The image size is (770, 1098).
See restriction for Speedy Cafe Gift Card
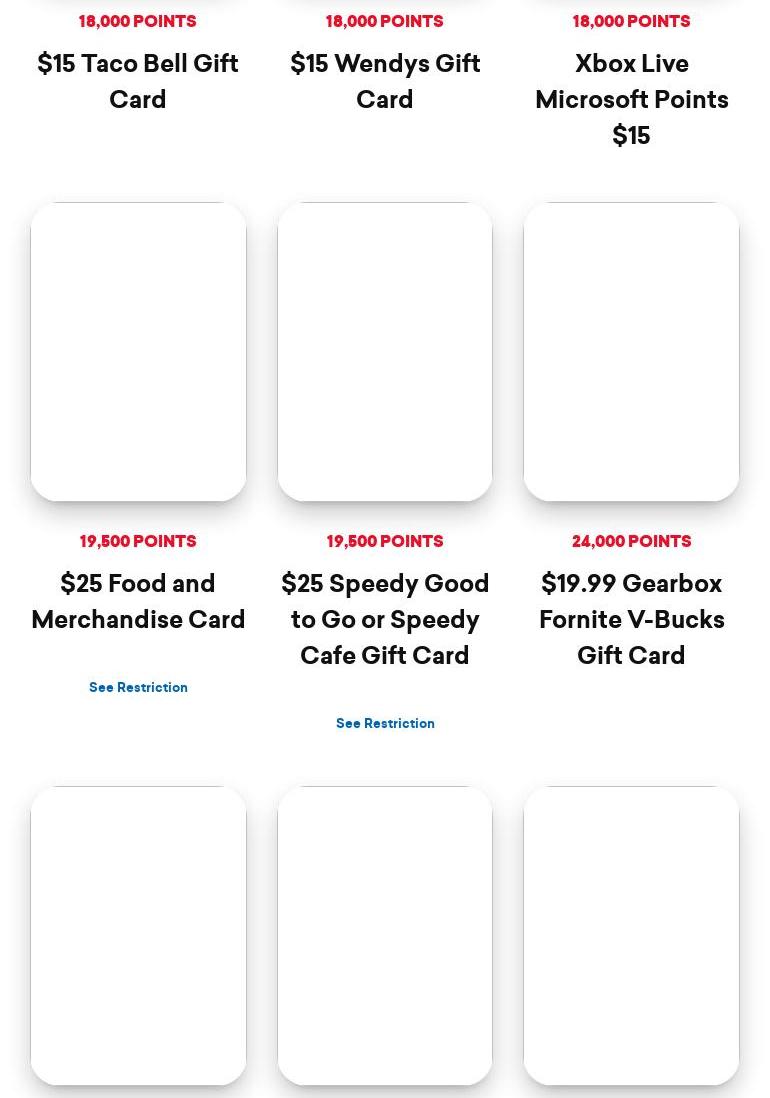click(385, 723)
